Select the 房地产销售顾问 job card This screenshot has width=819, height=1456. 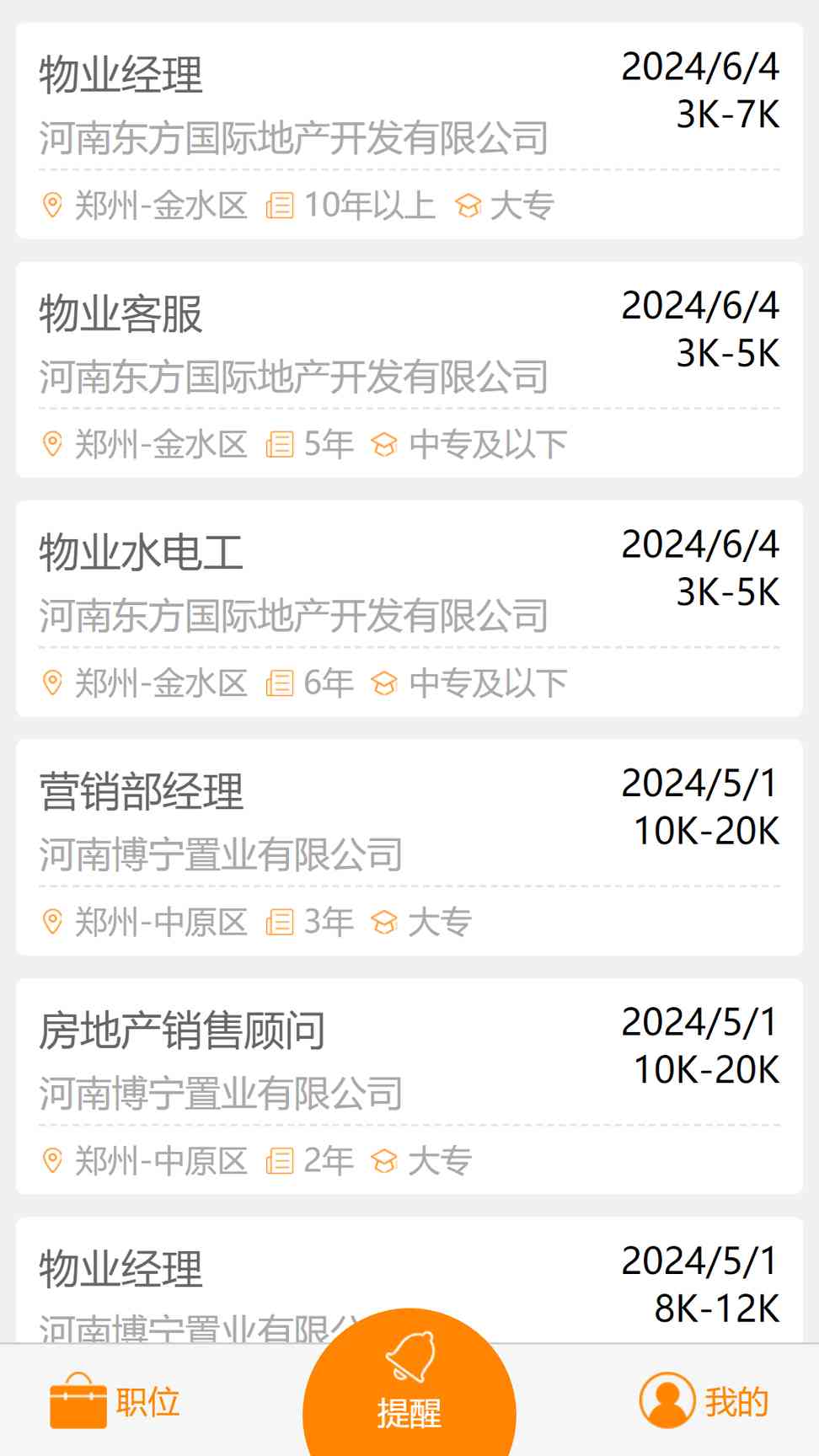click(409, 1086)
